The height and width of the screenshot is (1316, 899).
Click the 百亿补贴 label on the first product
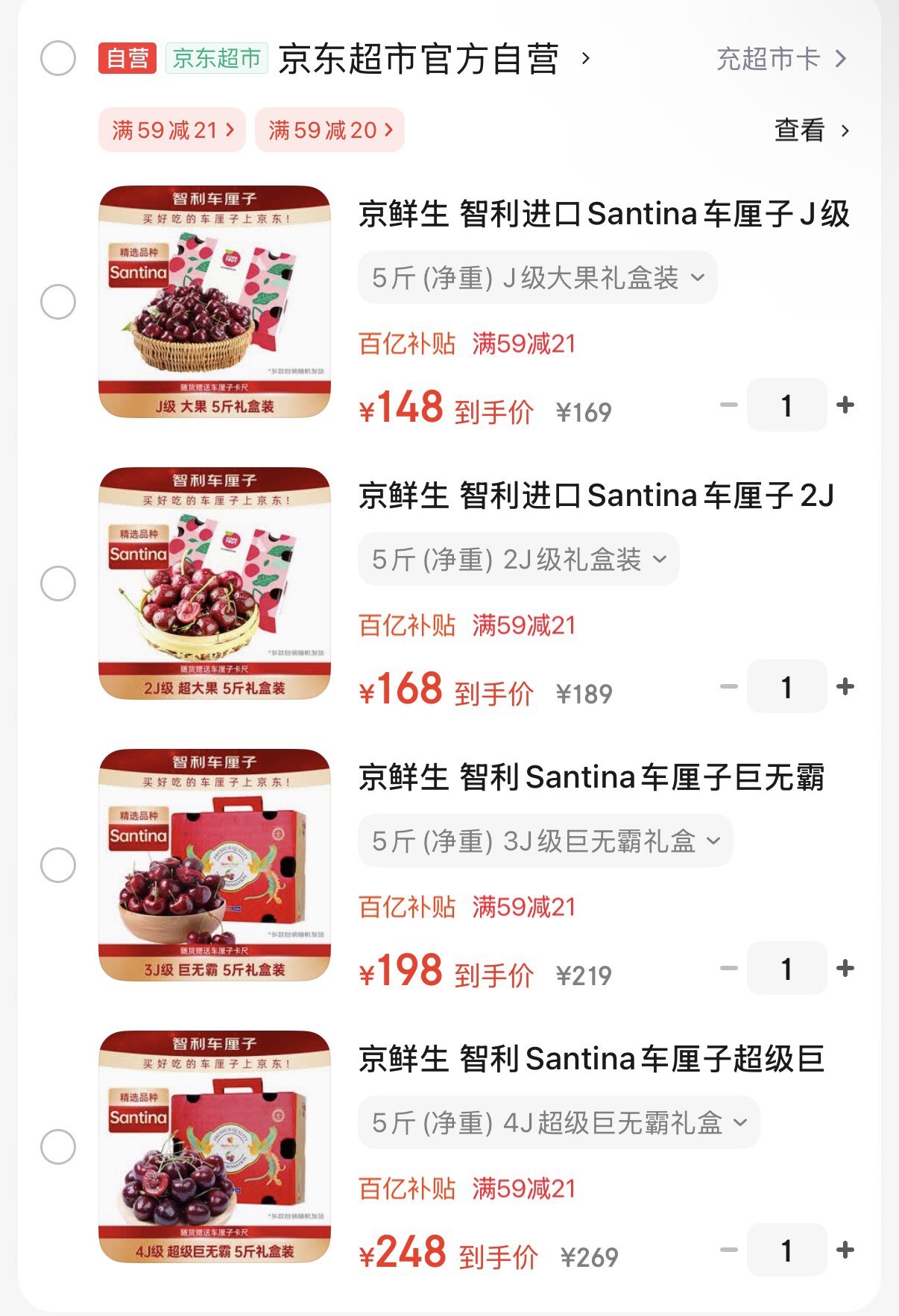click(406, 344)
